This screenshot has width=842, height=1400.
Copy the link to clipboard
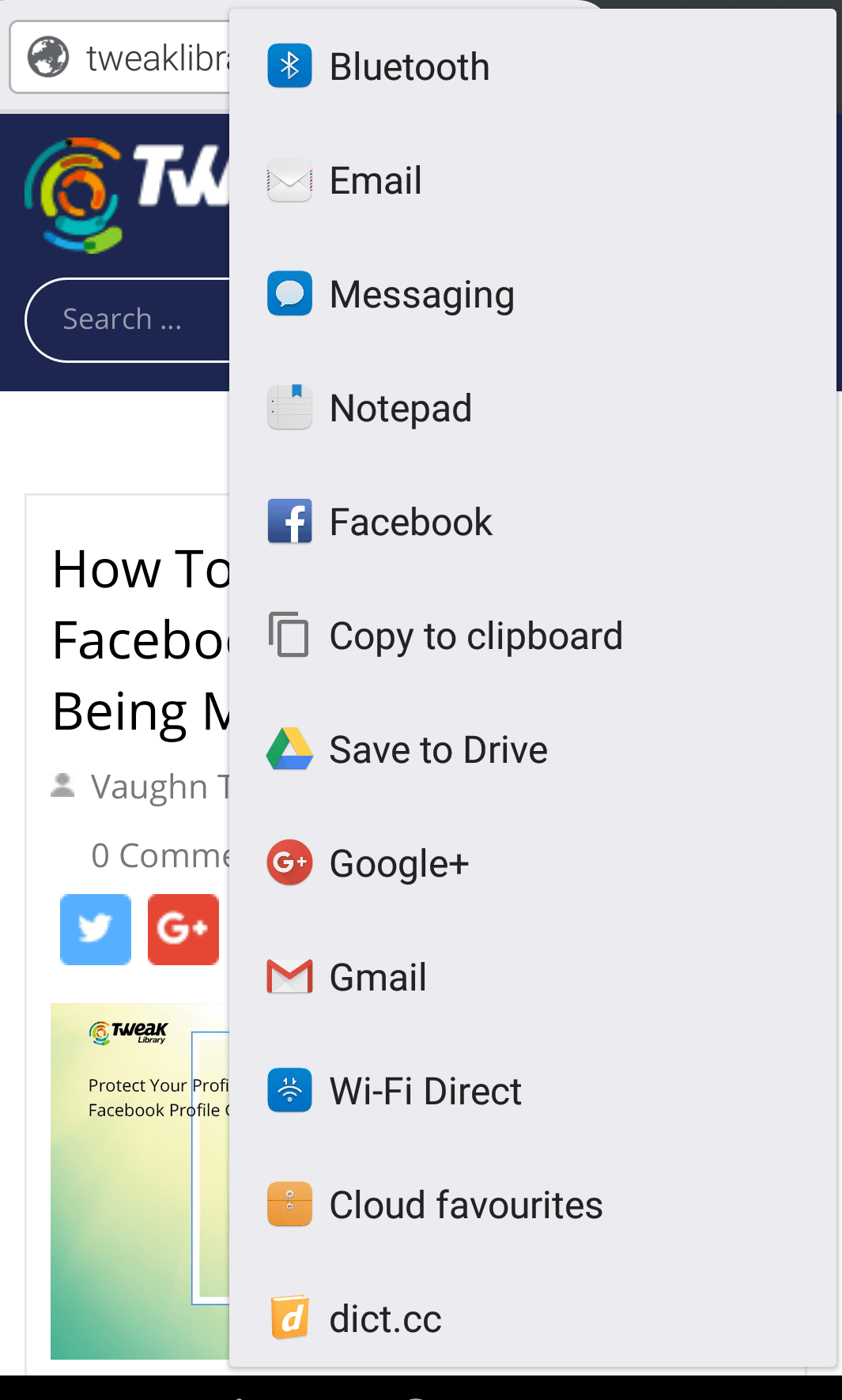[475, 636]
